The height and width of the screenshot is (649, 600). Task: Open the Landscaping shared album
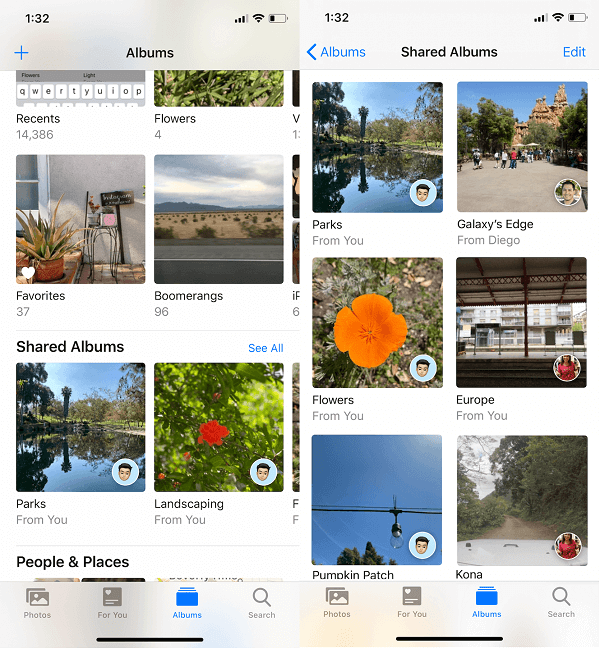[218, 427]
